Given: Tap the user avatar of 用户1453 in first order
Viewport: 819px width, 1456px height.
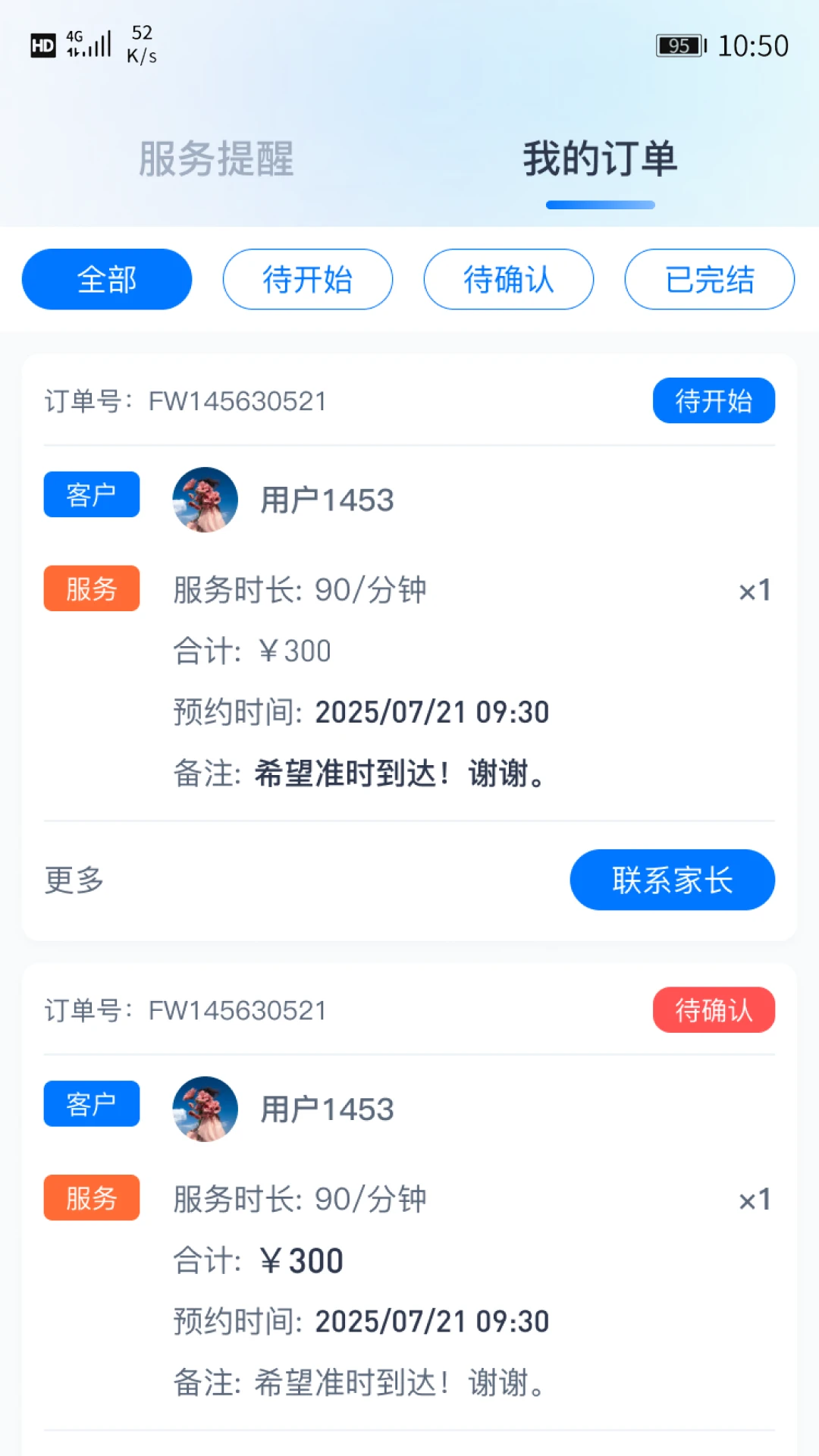Looking at the screenshot, I should pyautogui.click(x=205, y=499).
